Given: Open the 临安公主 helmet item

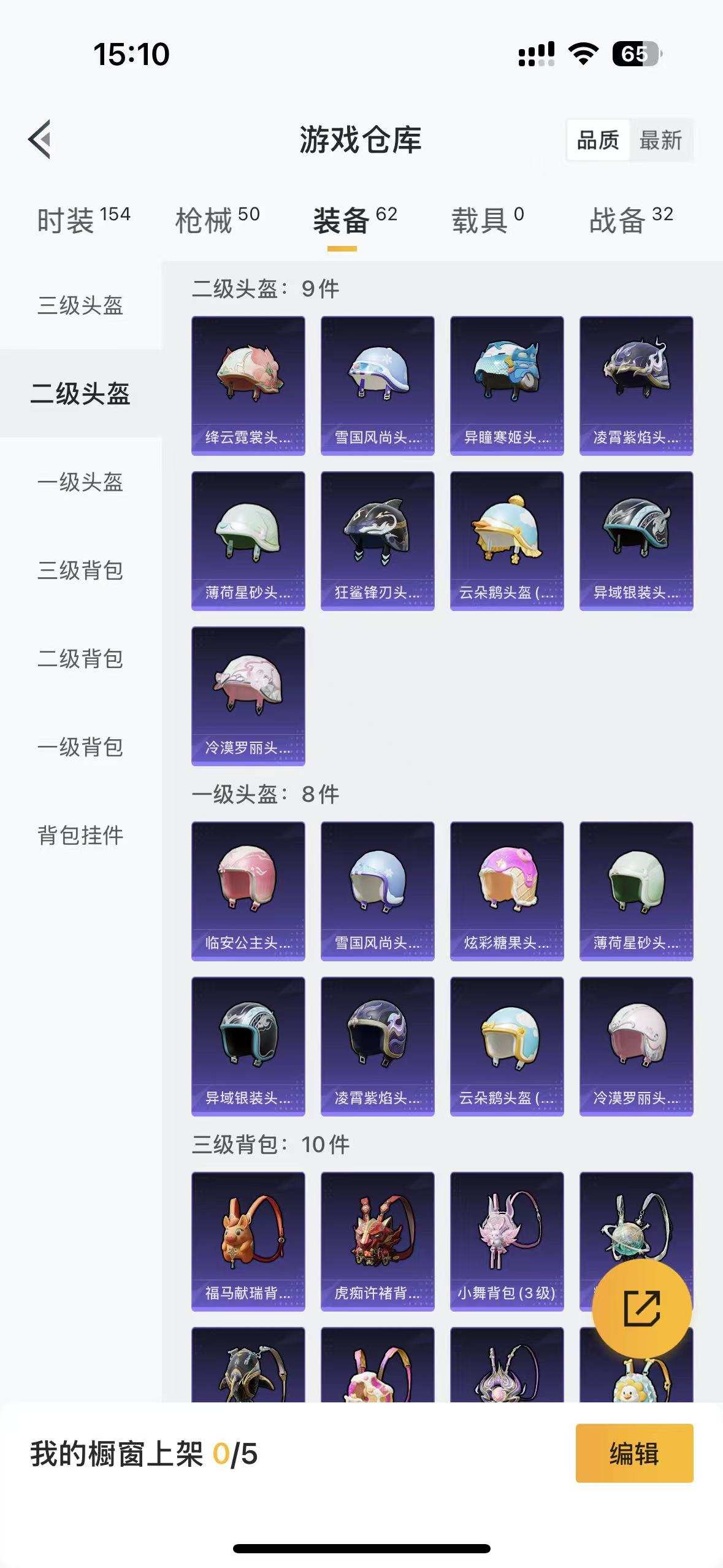Looking at the screenshot, I should pos(248,891).
